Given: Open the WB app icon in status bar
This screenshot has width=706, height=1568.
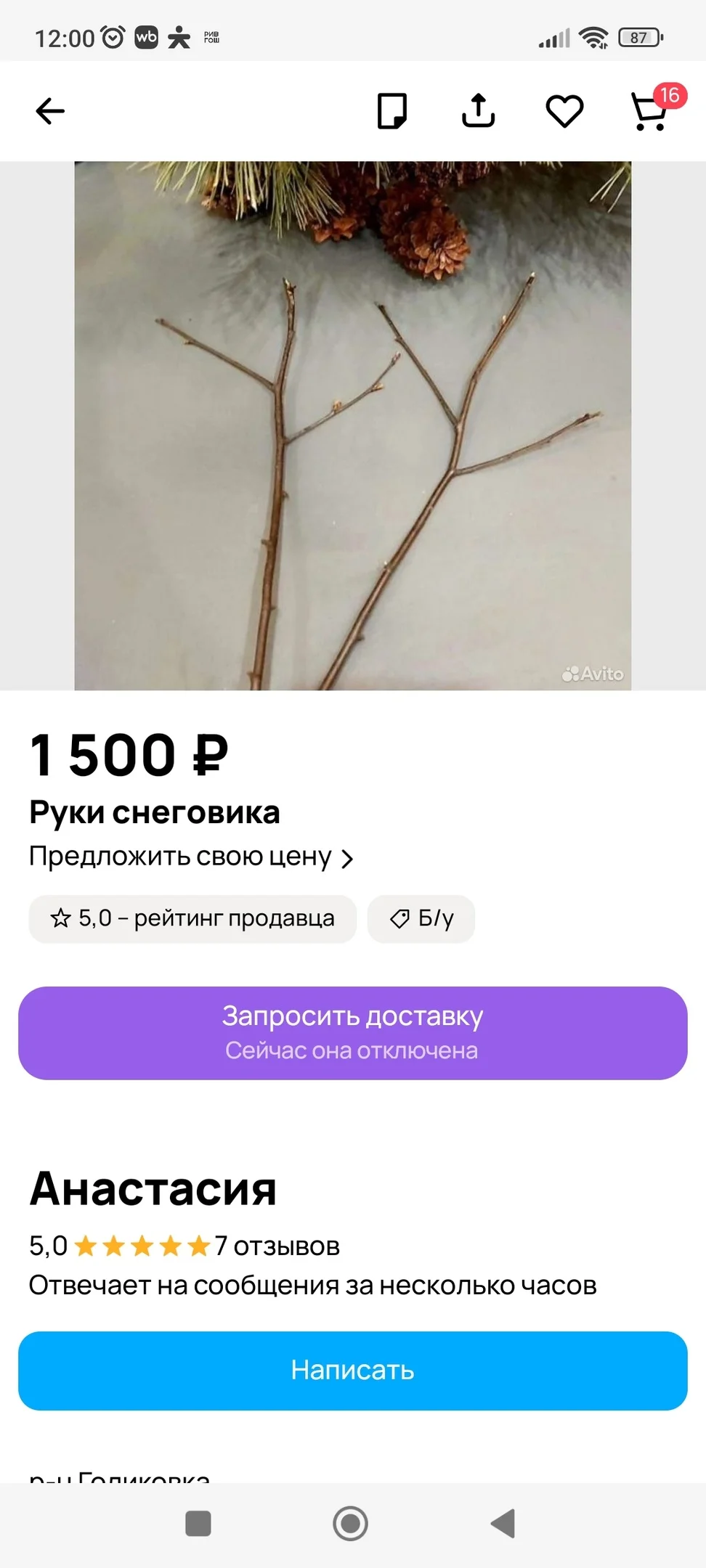Looking at the screenshot, I should (145, 37).
